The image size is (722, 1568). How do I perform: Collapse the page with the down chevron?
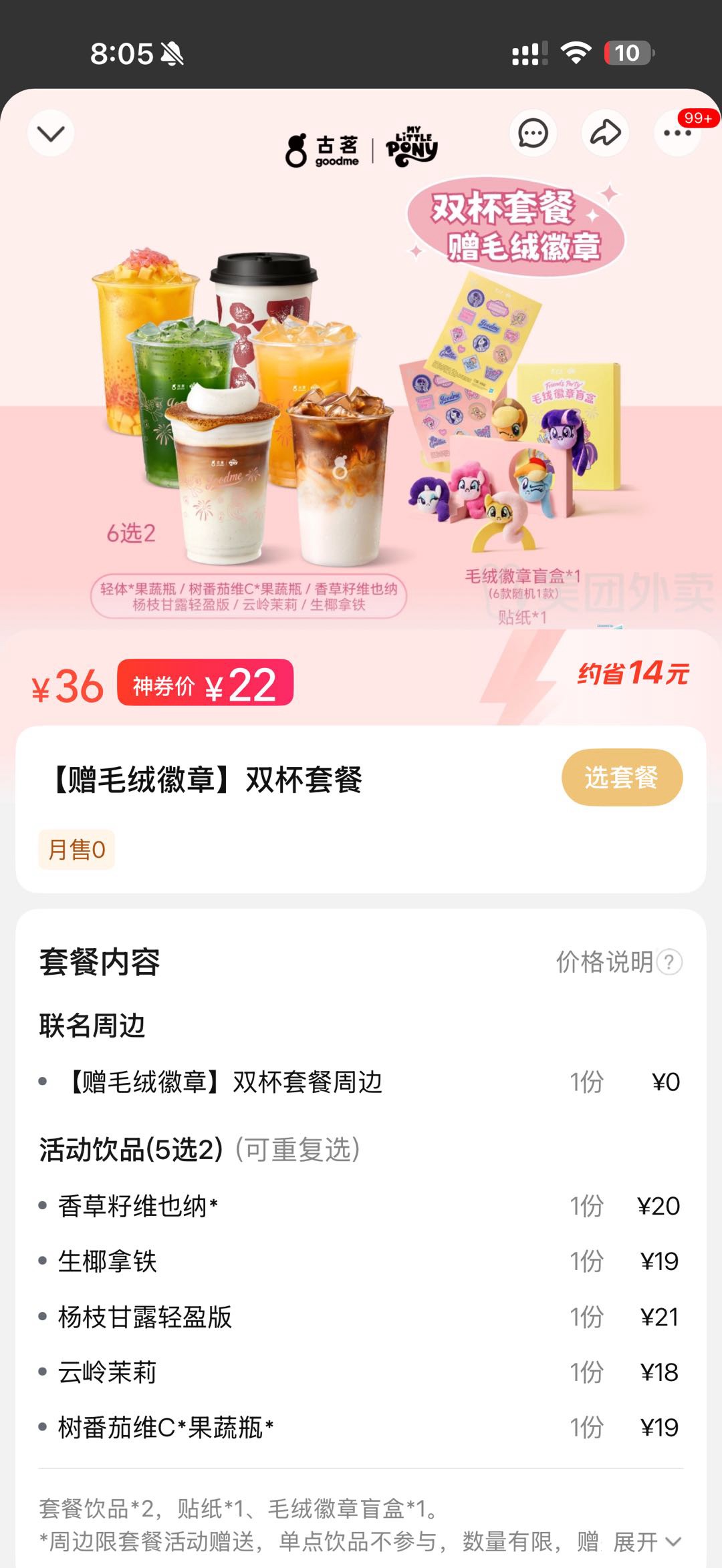(x=51, y=134)
